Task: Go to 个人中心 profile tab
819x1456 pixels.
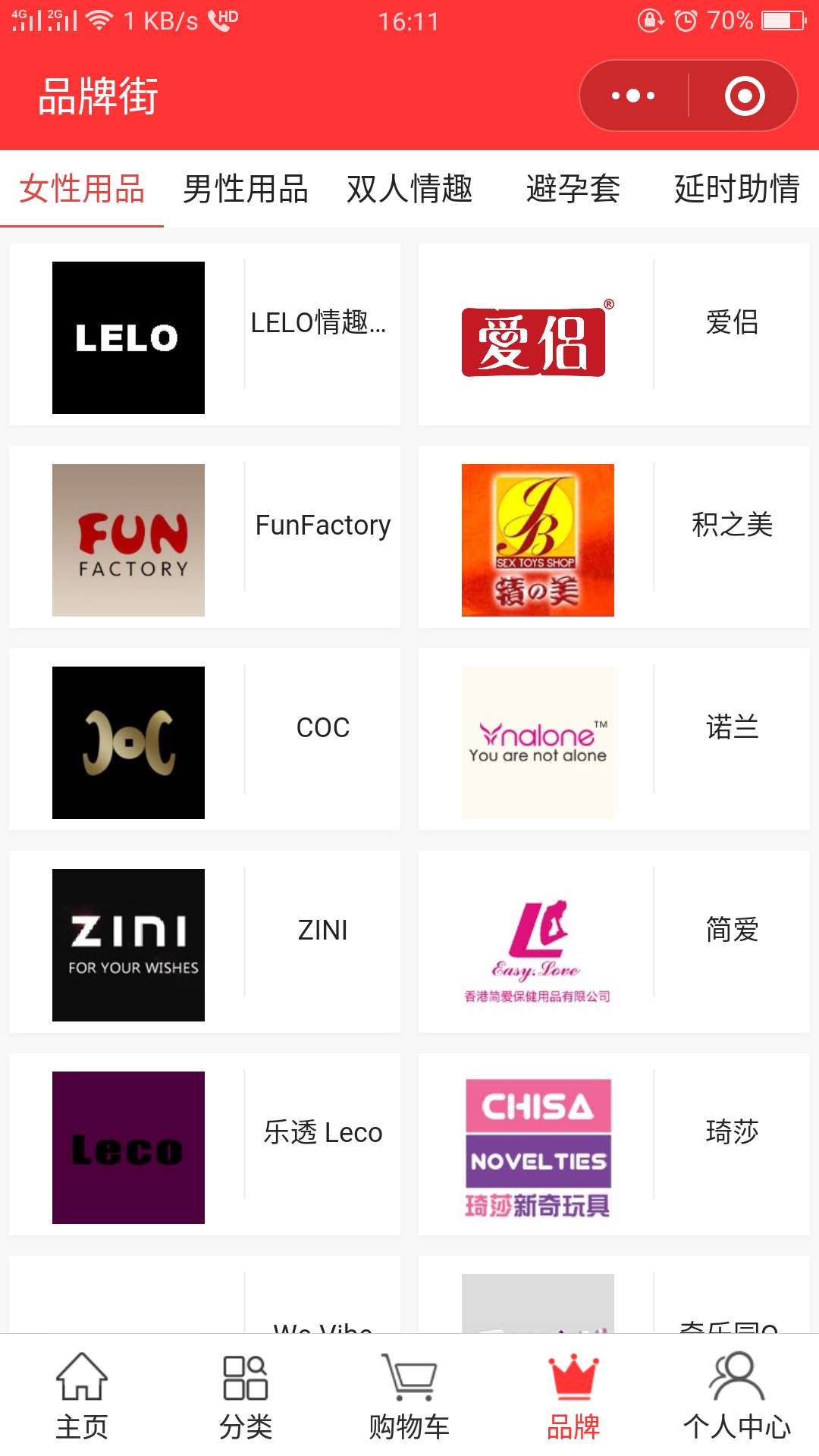Action: (737, 1395)
